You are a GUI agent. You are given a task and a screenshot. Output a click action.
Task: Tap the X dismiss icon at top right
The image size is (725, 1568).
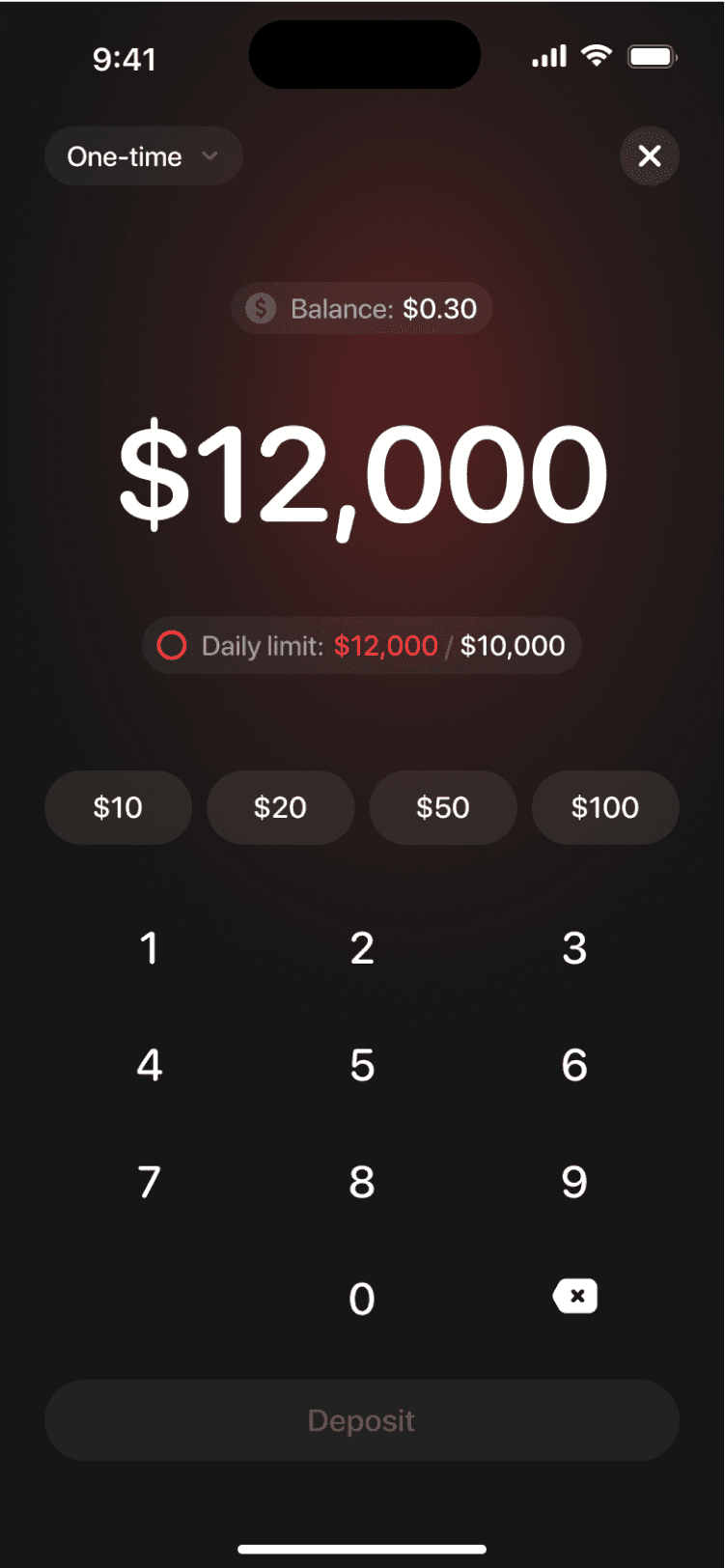coord(649,156)
